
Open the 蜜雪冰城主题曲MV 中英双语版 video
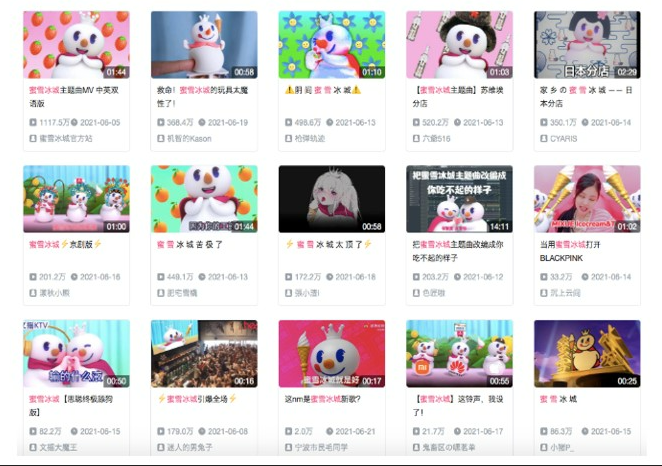(76, 46)
